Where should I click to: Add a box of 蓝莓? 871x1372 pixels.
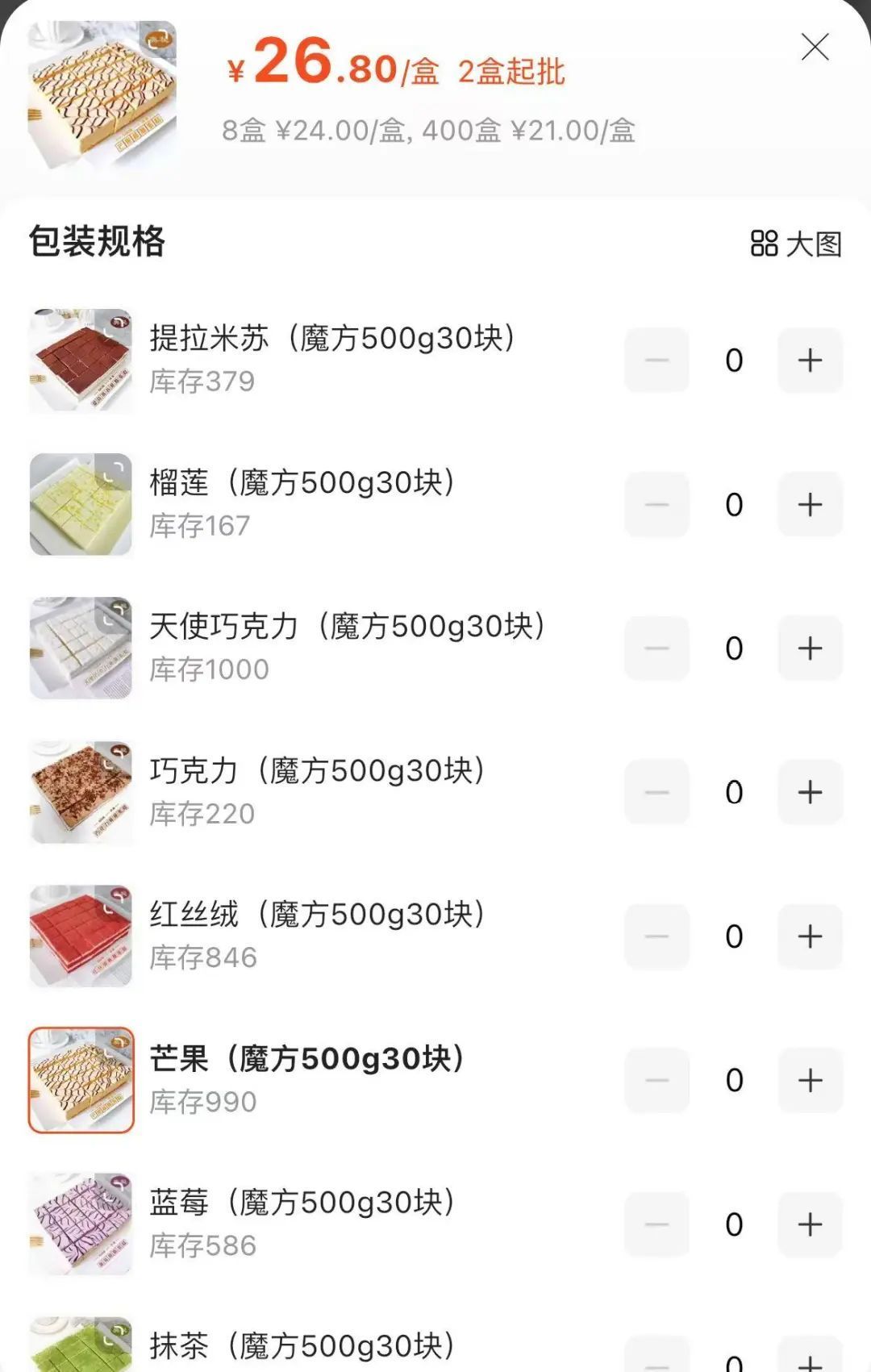tap(810, 1224)
